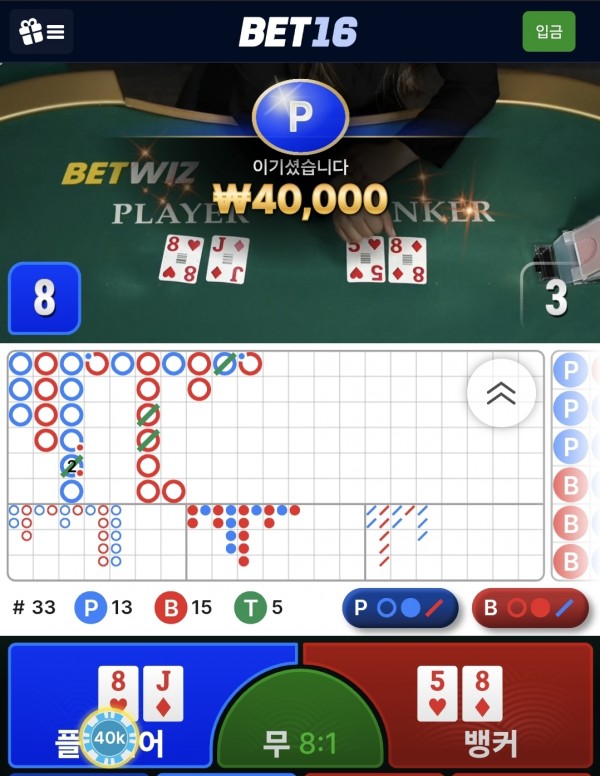Screen dimensions: 600x776
Task: Expand the scoreboard with the double chevron
Action: click(501, 393)
